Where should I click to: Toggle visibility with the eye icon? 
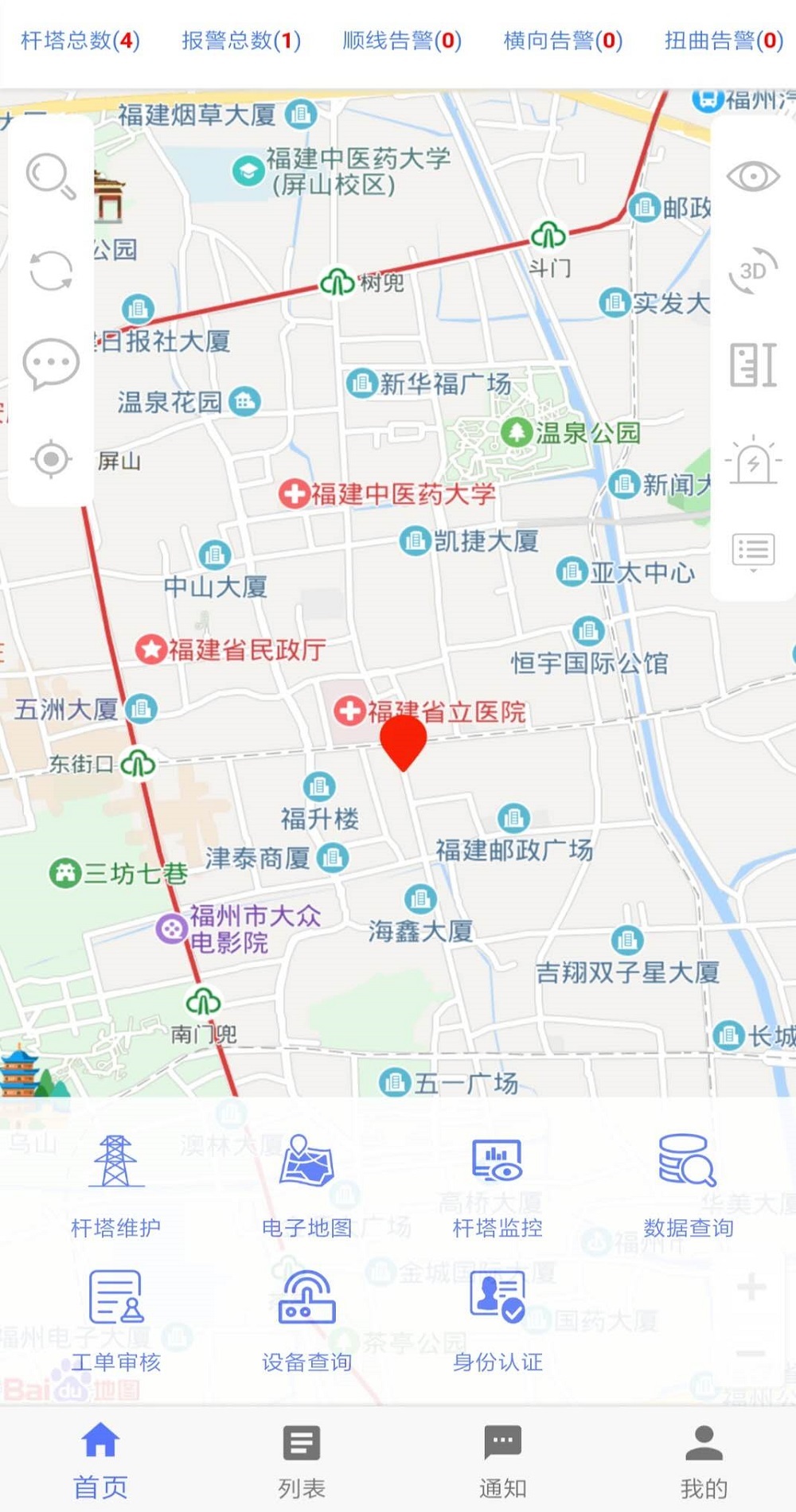(x=752, y=176)
